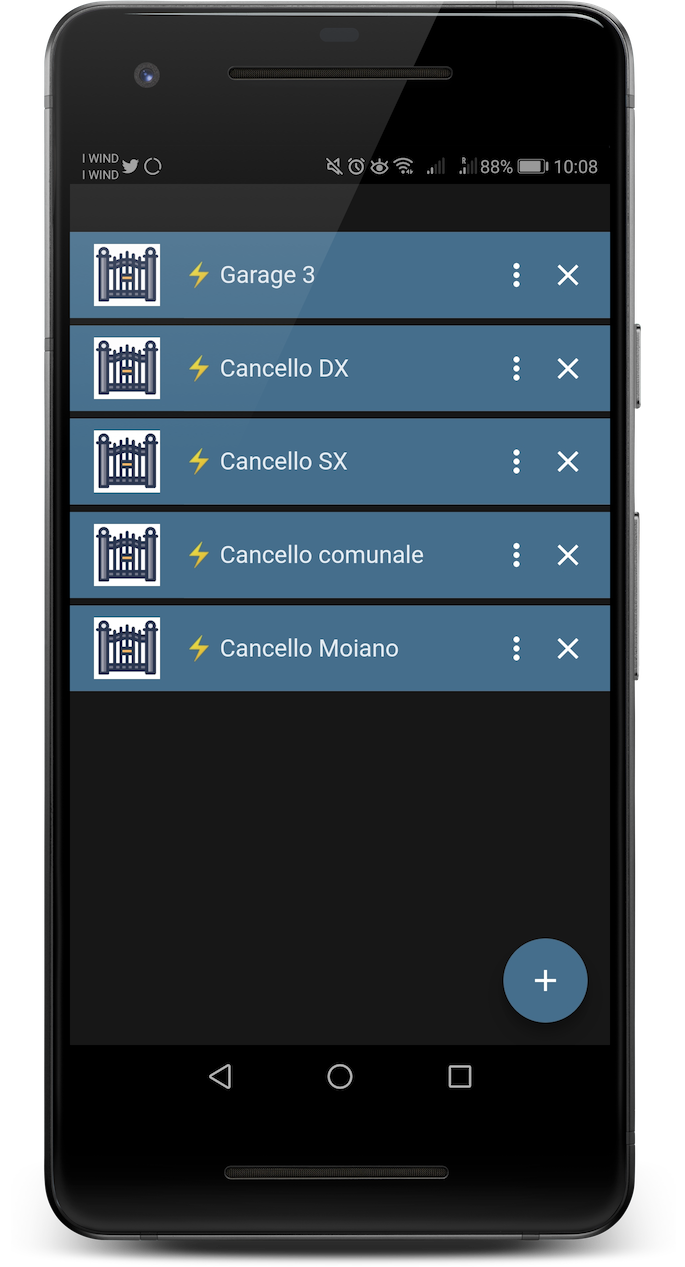Open options menu for Cancello comunale

click(x=516, y=555)
